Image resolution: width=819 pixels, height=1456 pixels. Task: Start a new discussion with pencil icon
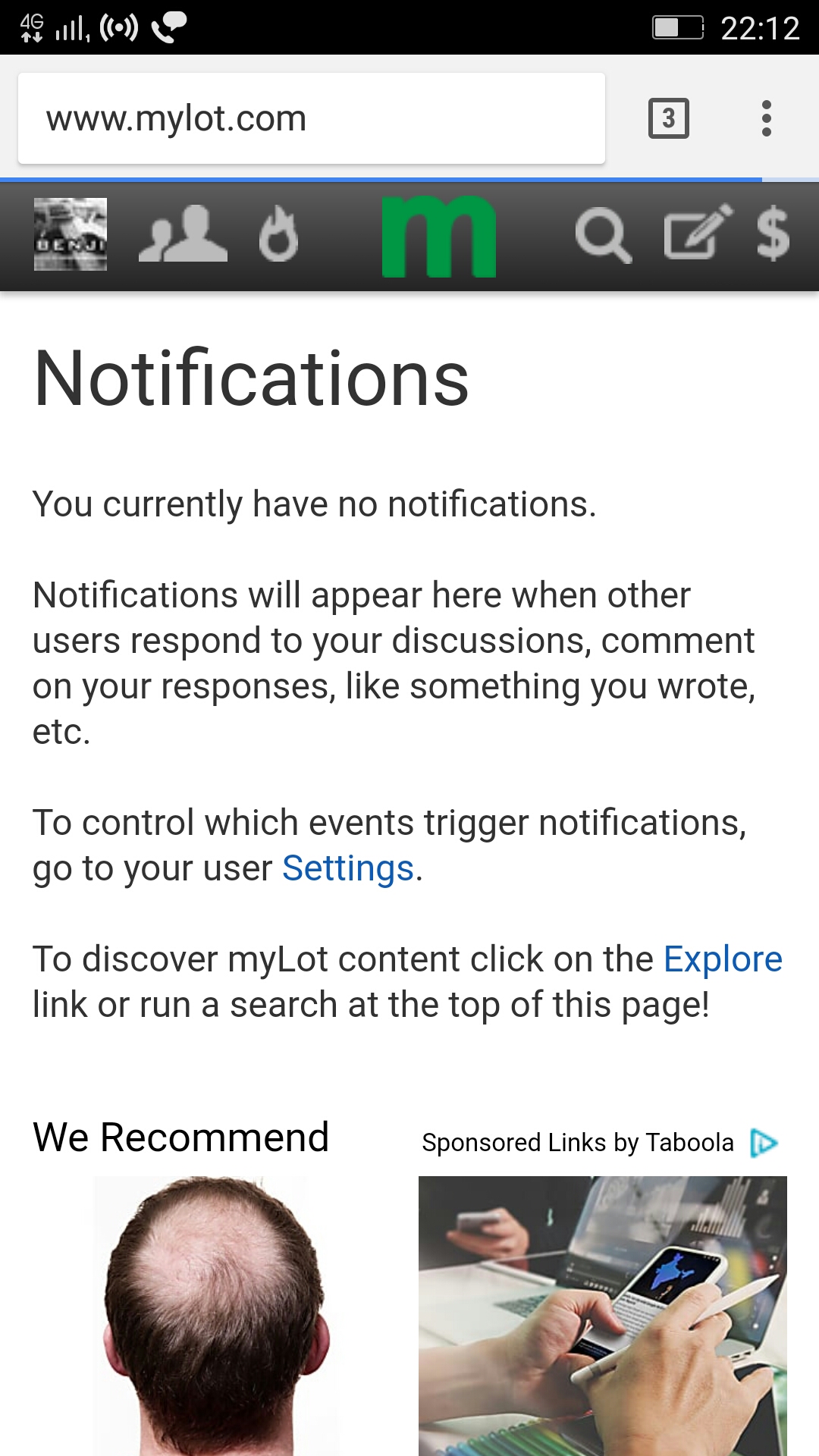pyautogui.click(x=698, y=232)
